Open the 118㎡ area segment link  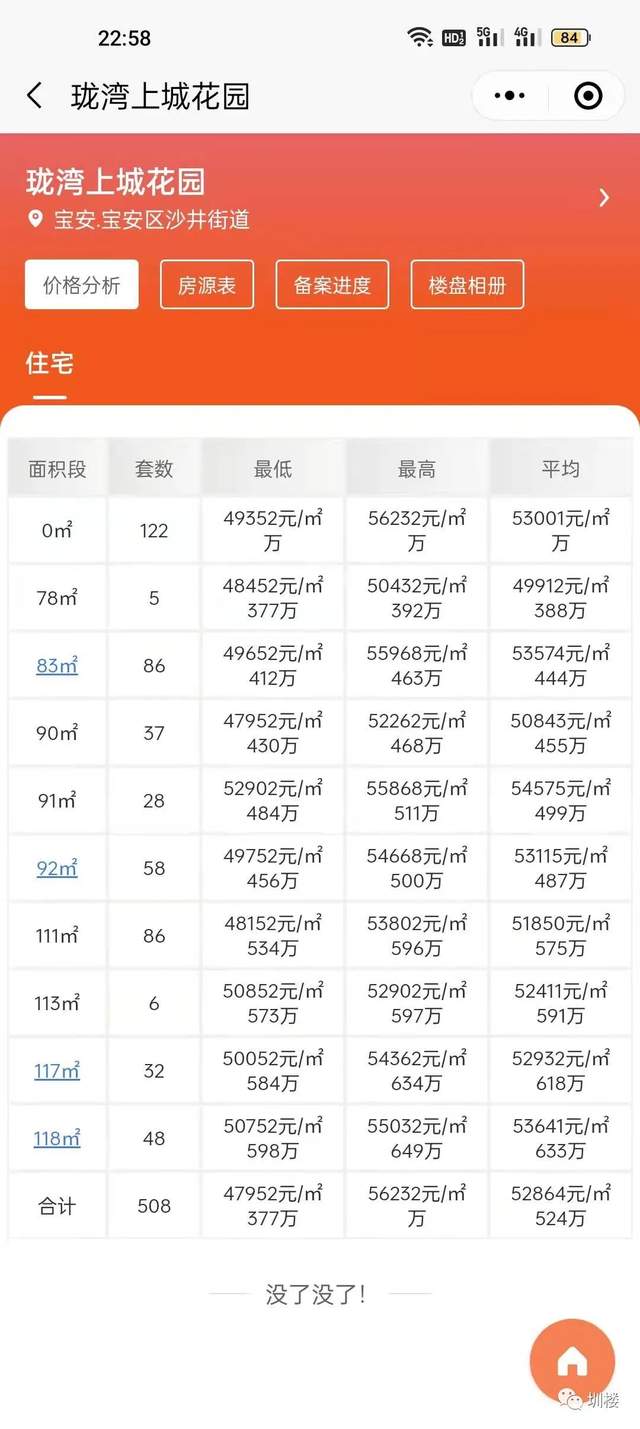click(x=57, y=1138)
